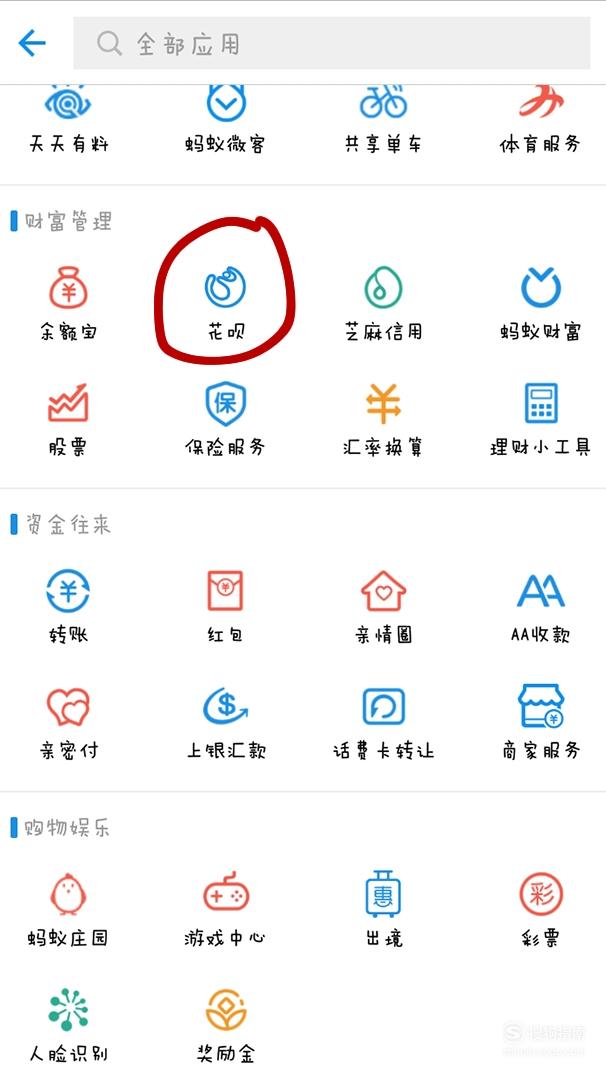Image resolution: width=606 pixels, height=1080 pixels.
Task: Open 余额宝
Action: pos(68,303)
